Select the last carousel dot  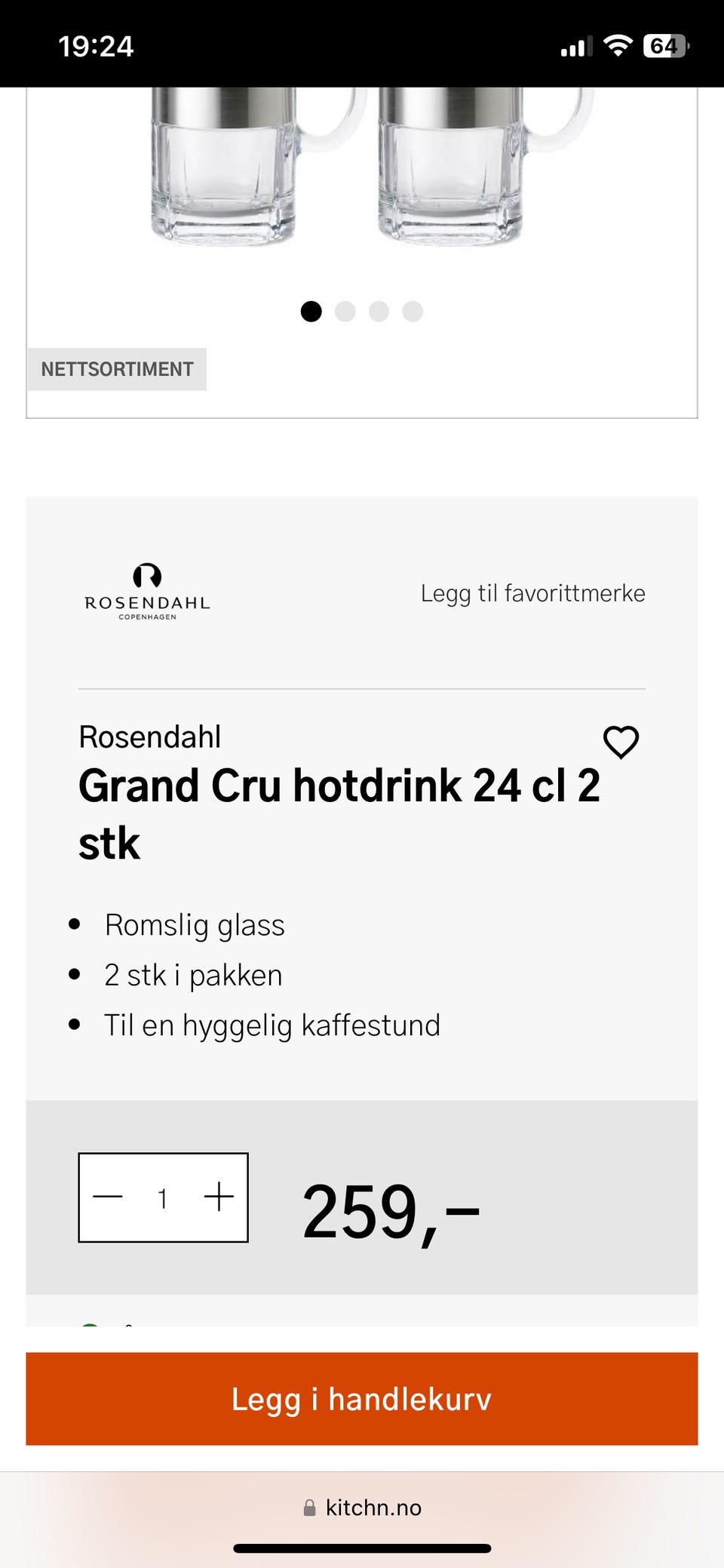point(412,312)
